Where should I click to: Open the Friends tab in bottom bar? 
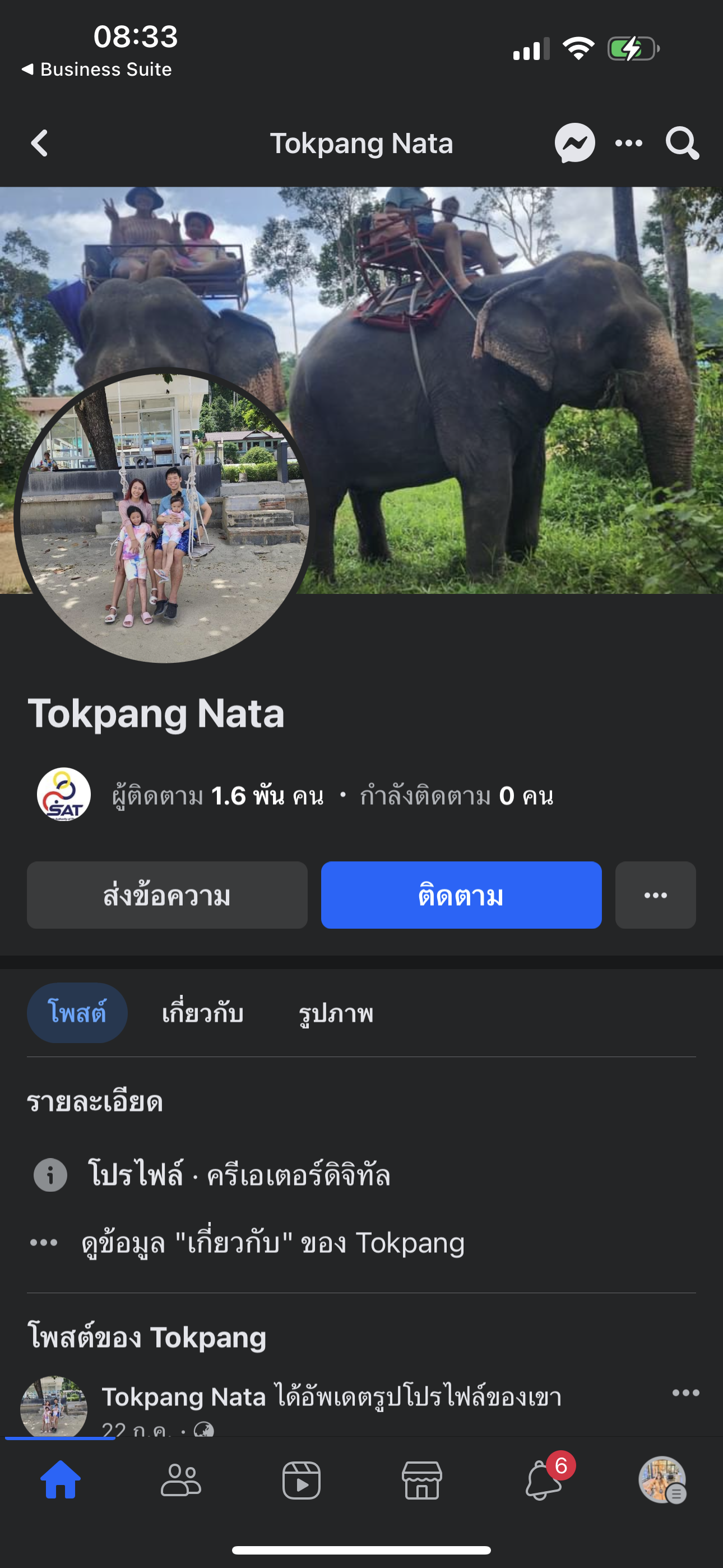point(180,1481)
